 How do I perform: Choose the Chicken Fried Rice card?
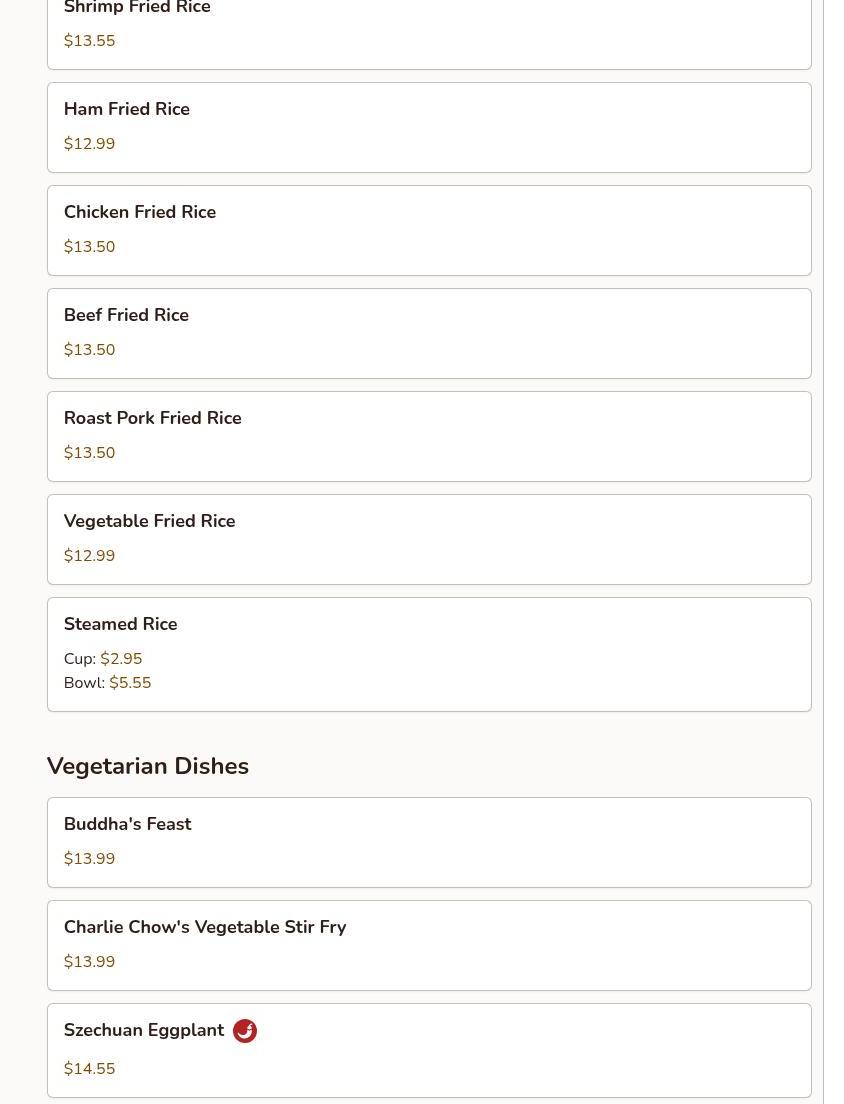pyautogui.click(x=428, y=230)
